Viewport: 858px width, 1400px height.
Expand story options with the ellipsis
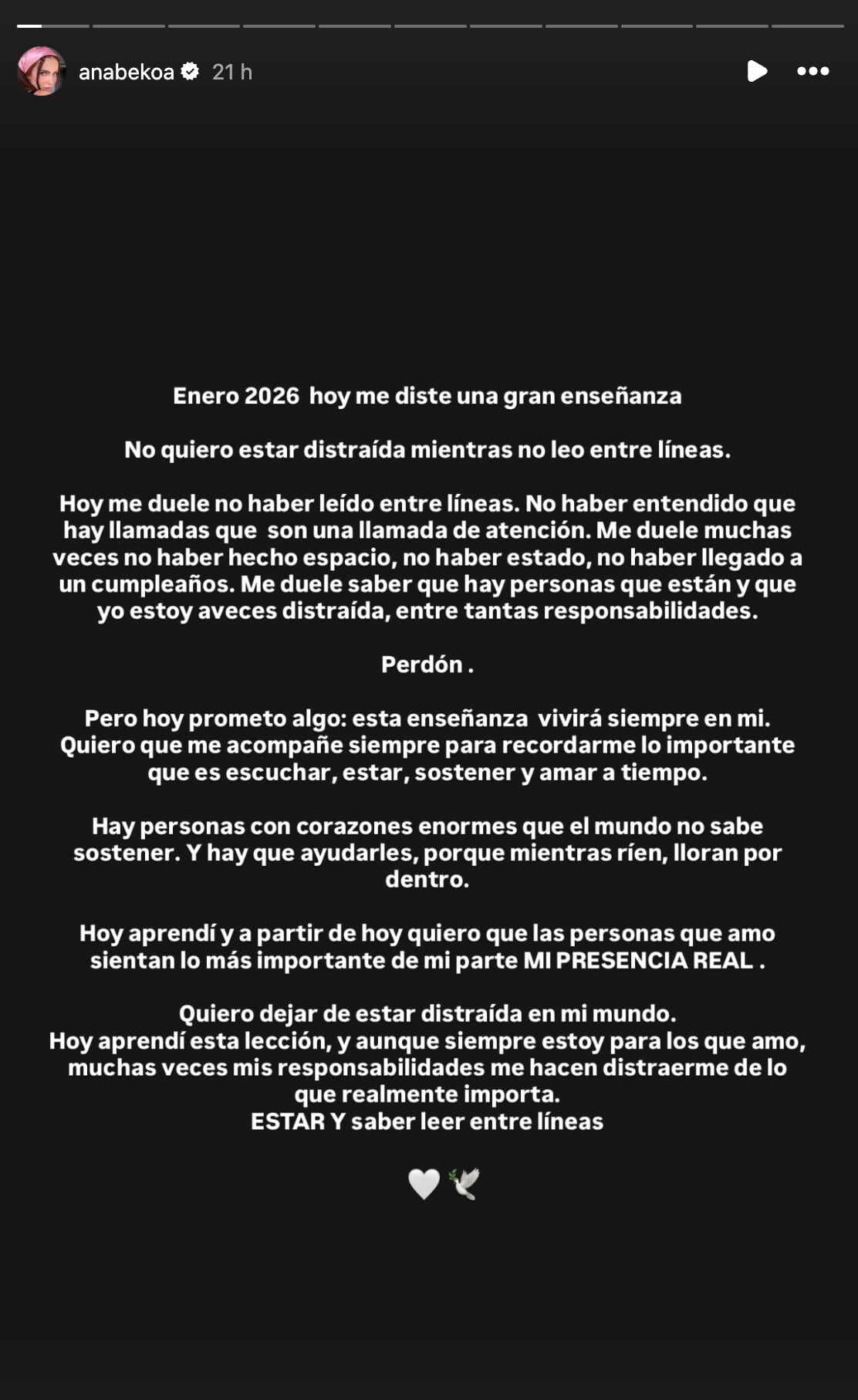point(812,71)
